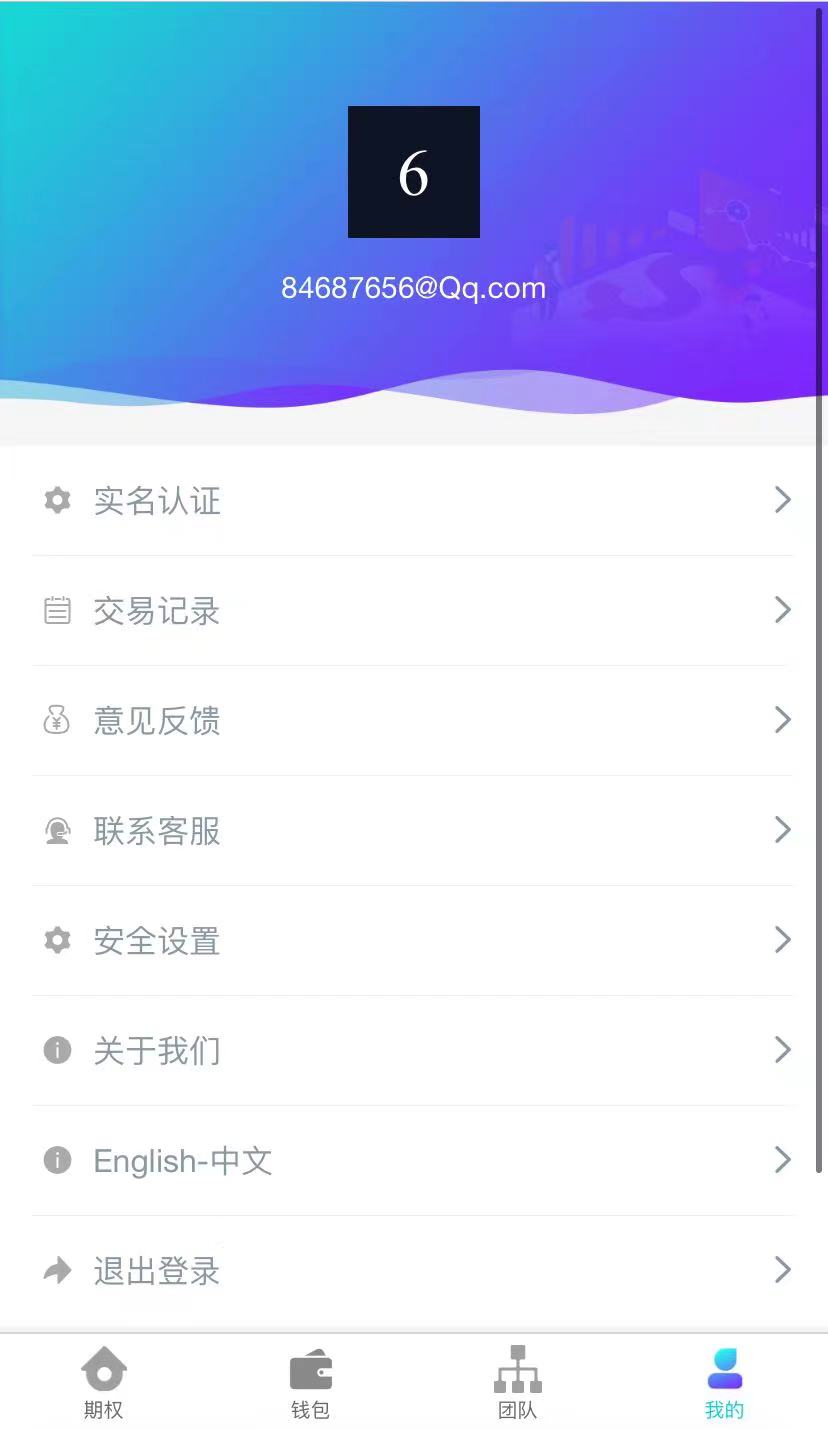Contact support via 联系客服
Viewport: 828px width, 1429px height.
[412, 830]
